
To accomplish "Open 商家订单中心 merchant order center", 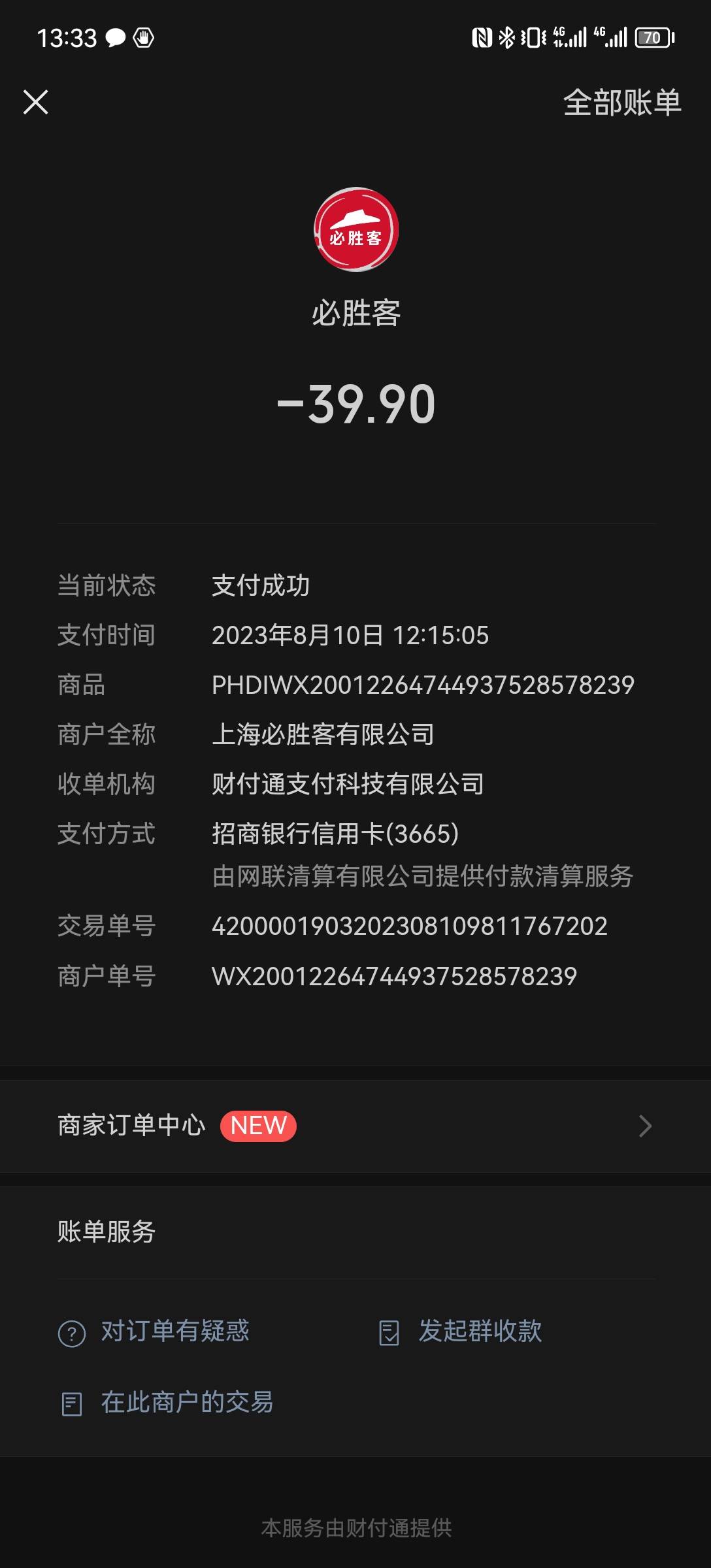I will coord(355,1126).
